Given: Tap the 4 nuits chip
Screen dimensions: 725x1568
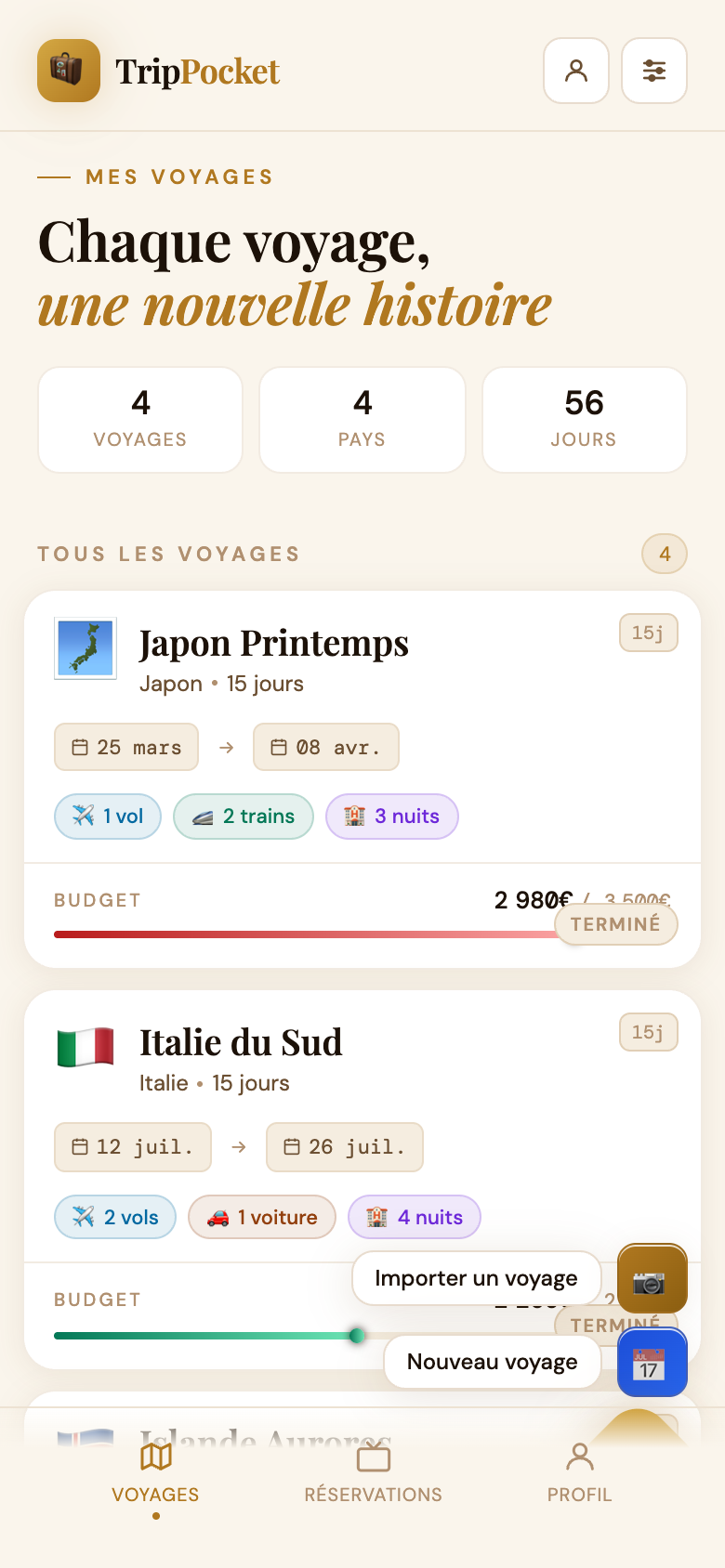Looking at the screenshot, I should coord(415,1217).
